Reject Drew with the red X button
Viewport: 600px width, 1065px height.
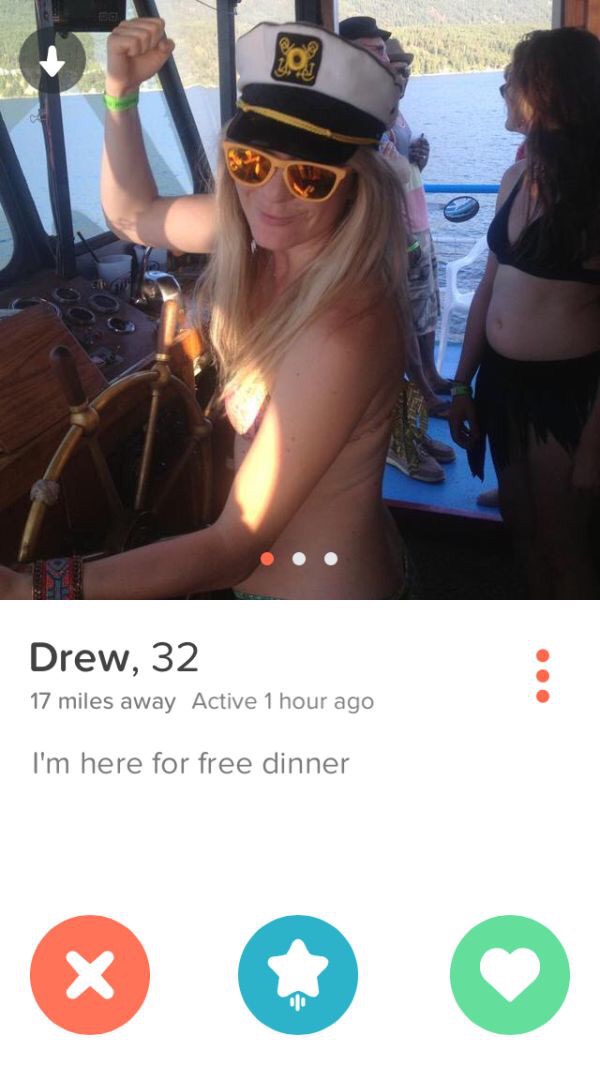(90, 975)
